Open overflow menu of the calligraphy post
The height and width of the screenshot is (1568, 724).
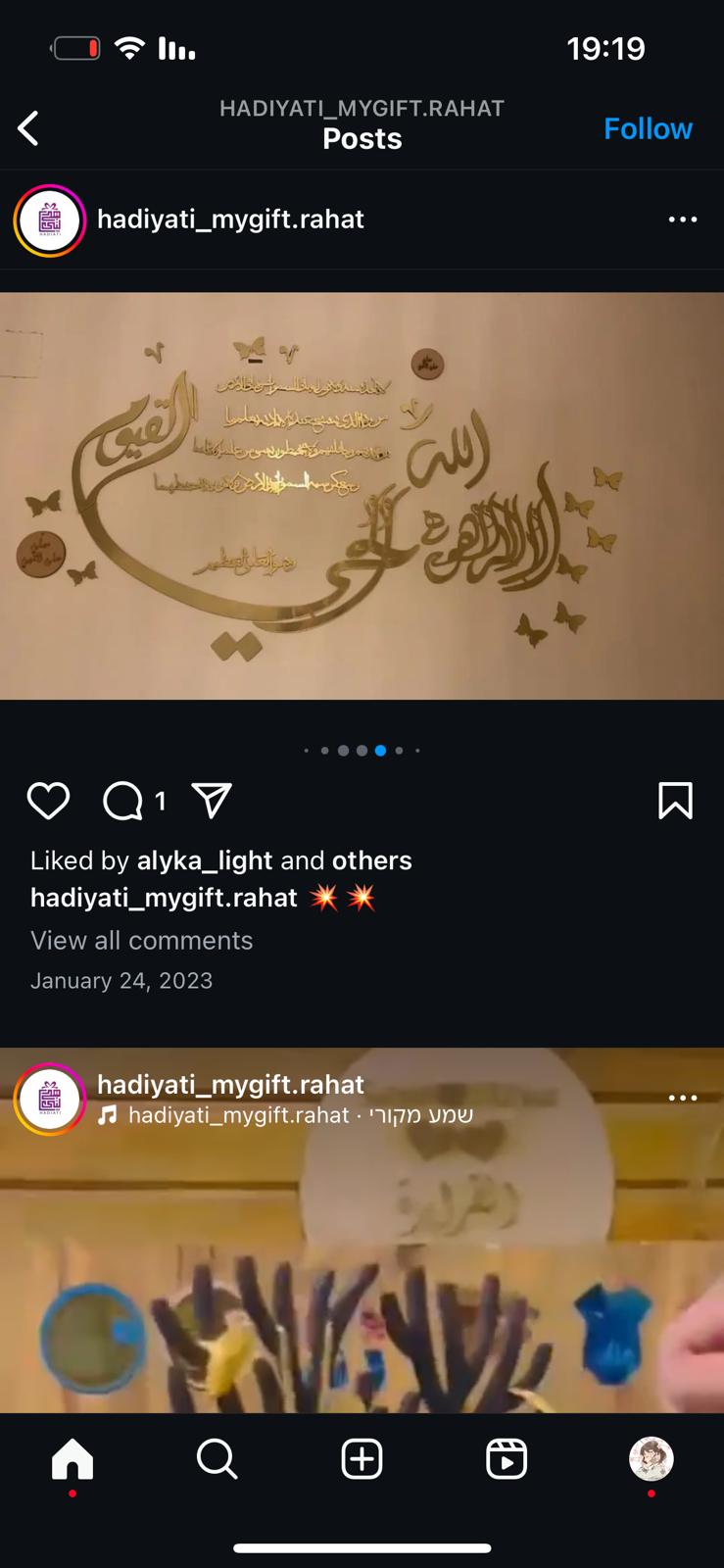point(682,220)
